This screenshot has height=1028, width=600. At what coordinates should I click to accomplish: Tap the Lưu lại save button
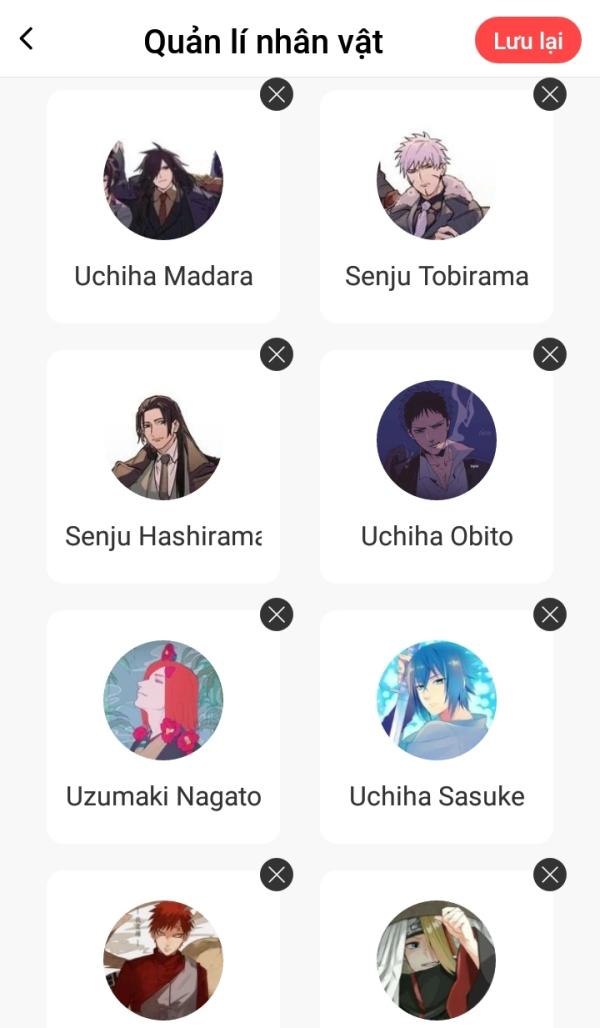pos(527,41)
